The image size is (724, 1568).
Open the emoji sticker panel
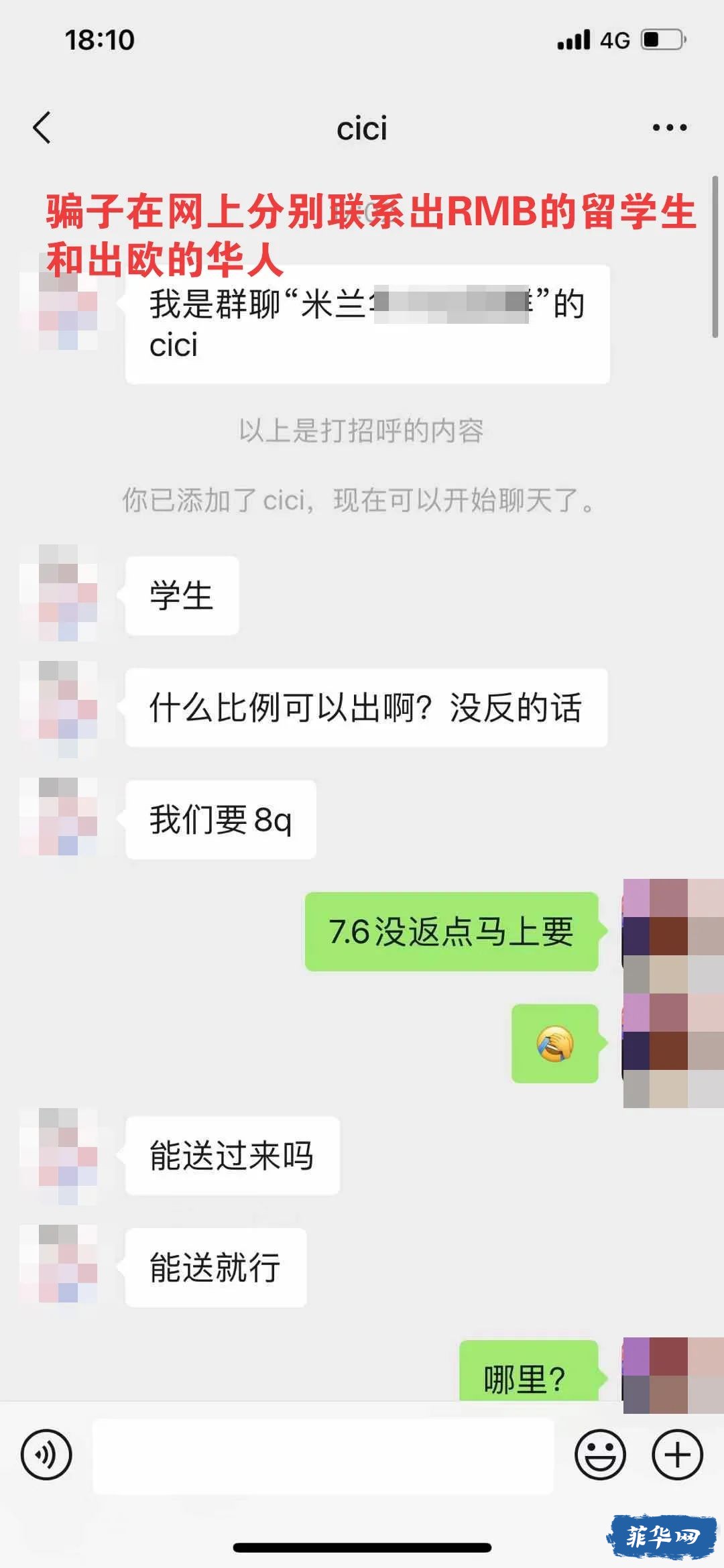[600, 1454]
